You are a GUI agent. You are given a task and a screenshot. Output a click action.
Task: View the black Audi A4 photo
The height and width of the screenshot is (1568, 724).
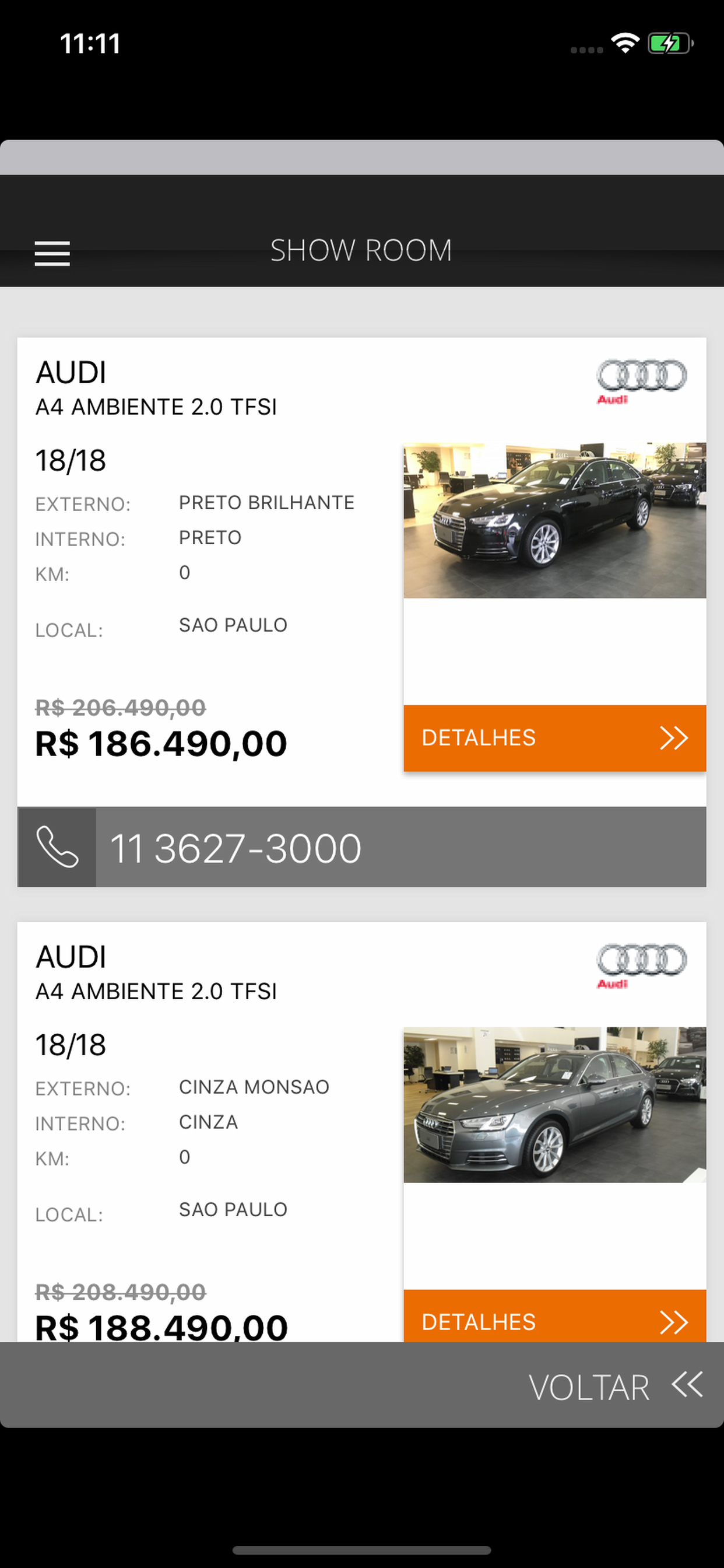[554, 520]
